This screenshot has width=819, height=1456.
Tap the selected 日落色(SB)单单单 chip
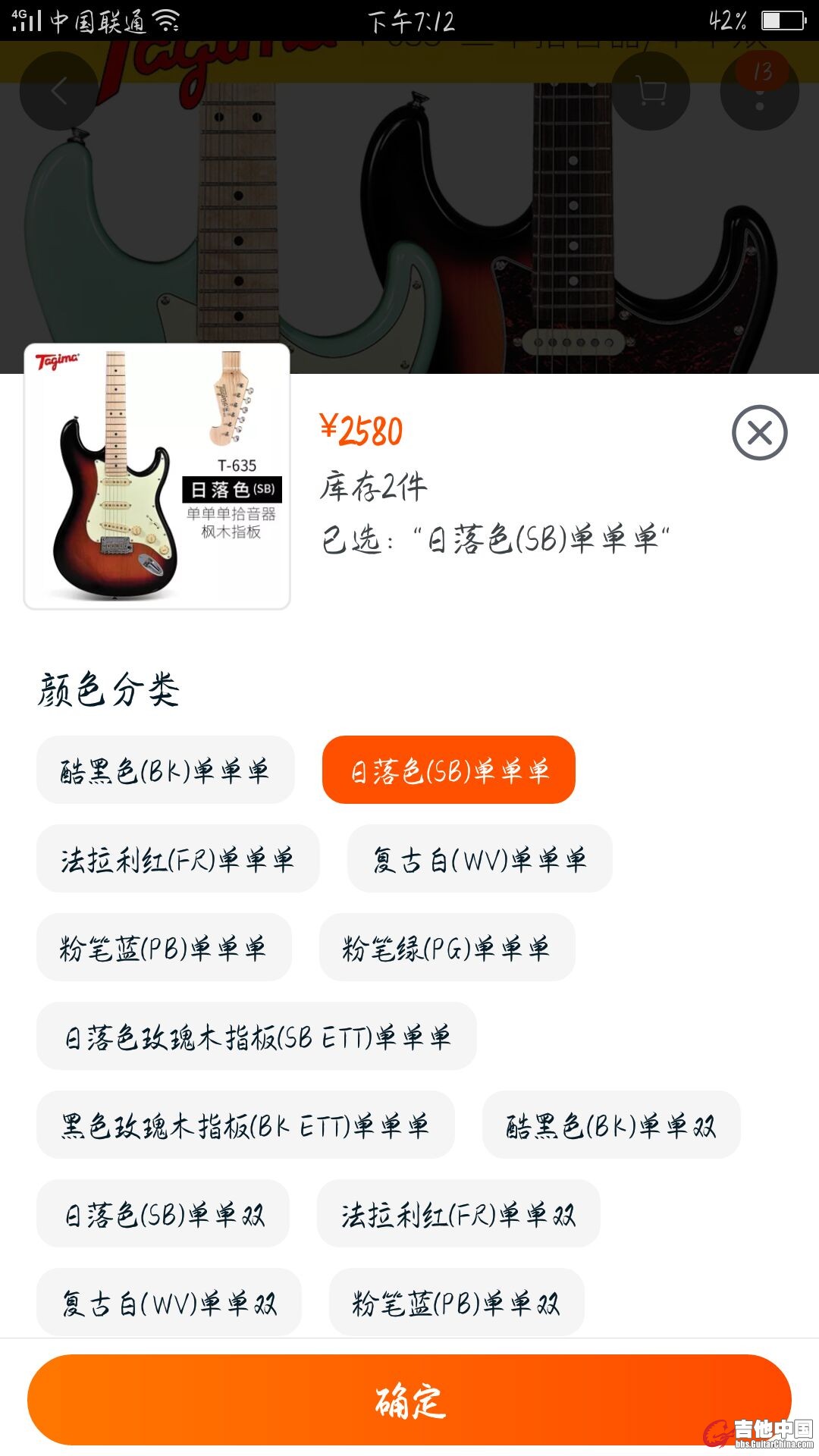point(448,770)
